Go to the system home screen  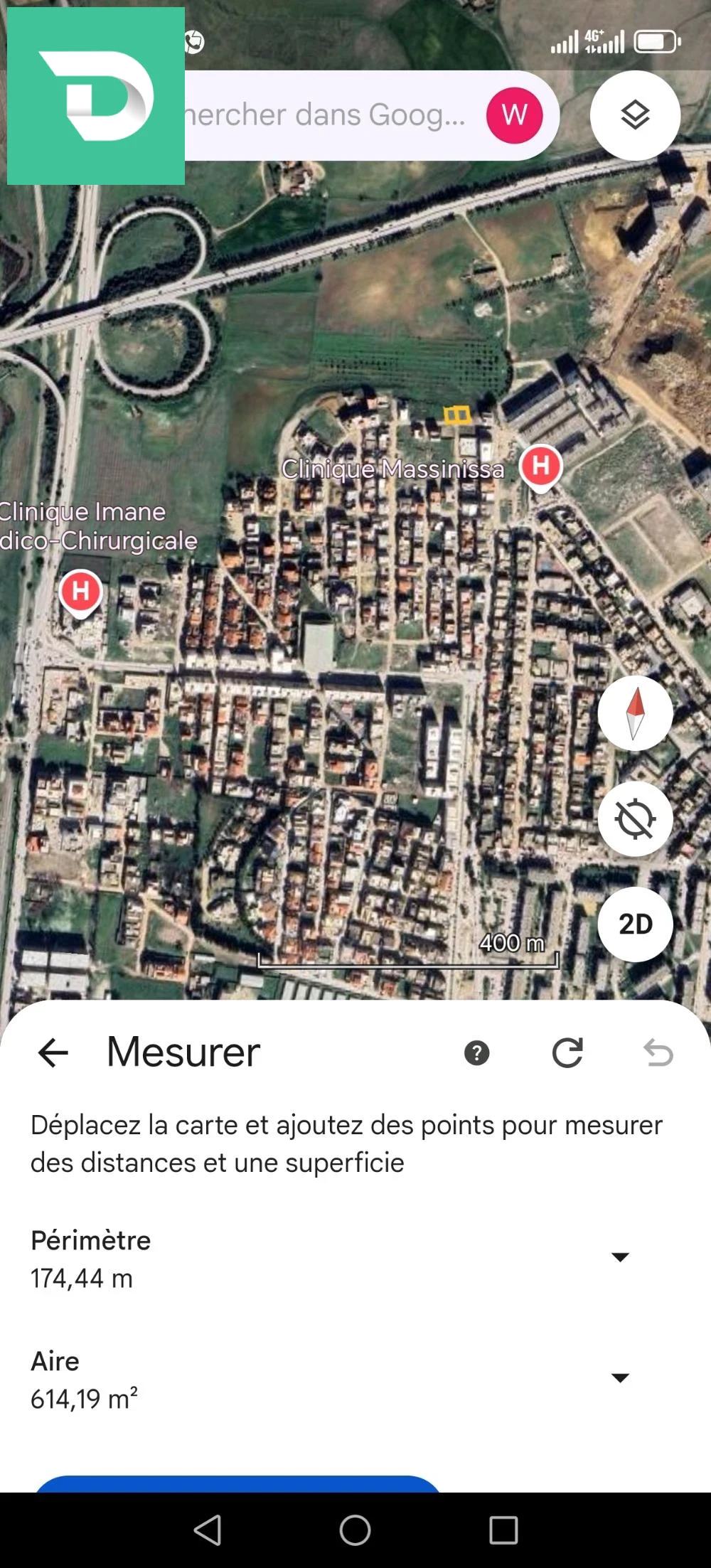click(355, 1530)
